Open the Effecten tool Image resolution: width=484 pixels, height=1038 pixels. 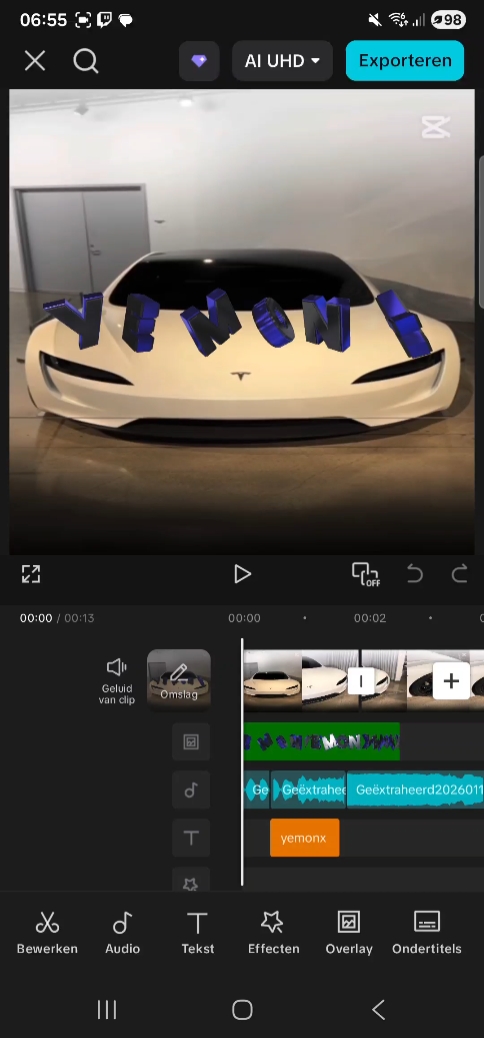coord(273,933)
